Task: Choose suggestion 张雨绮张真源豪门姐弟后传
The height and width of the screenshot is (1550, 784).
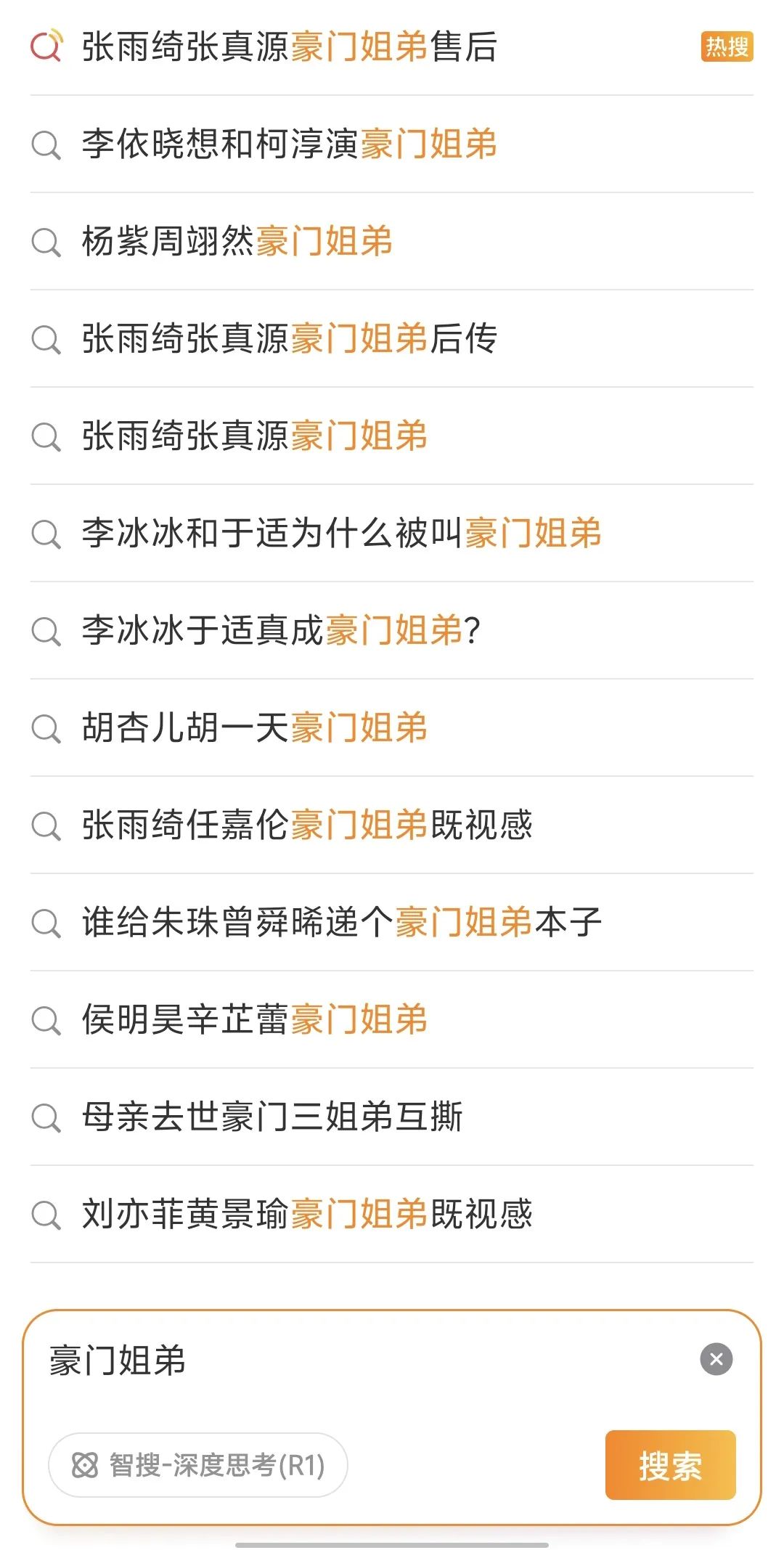Action: coord(289,338)
